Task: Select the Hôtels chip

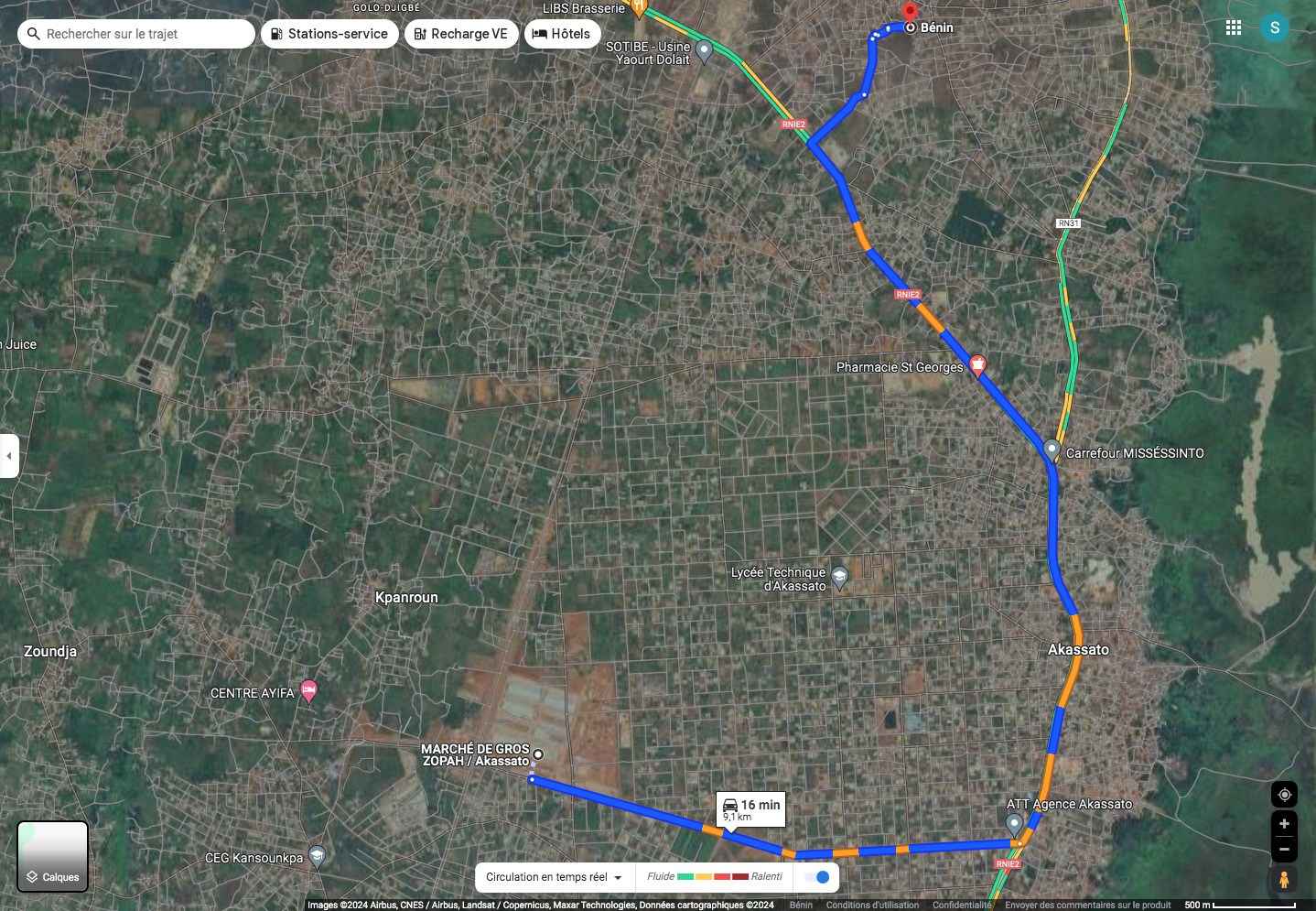Action: (562, 34)
